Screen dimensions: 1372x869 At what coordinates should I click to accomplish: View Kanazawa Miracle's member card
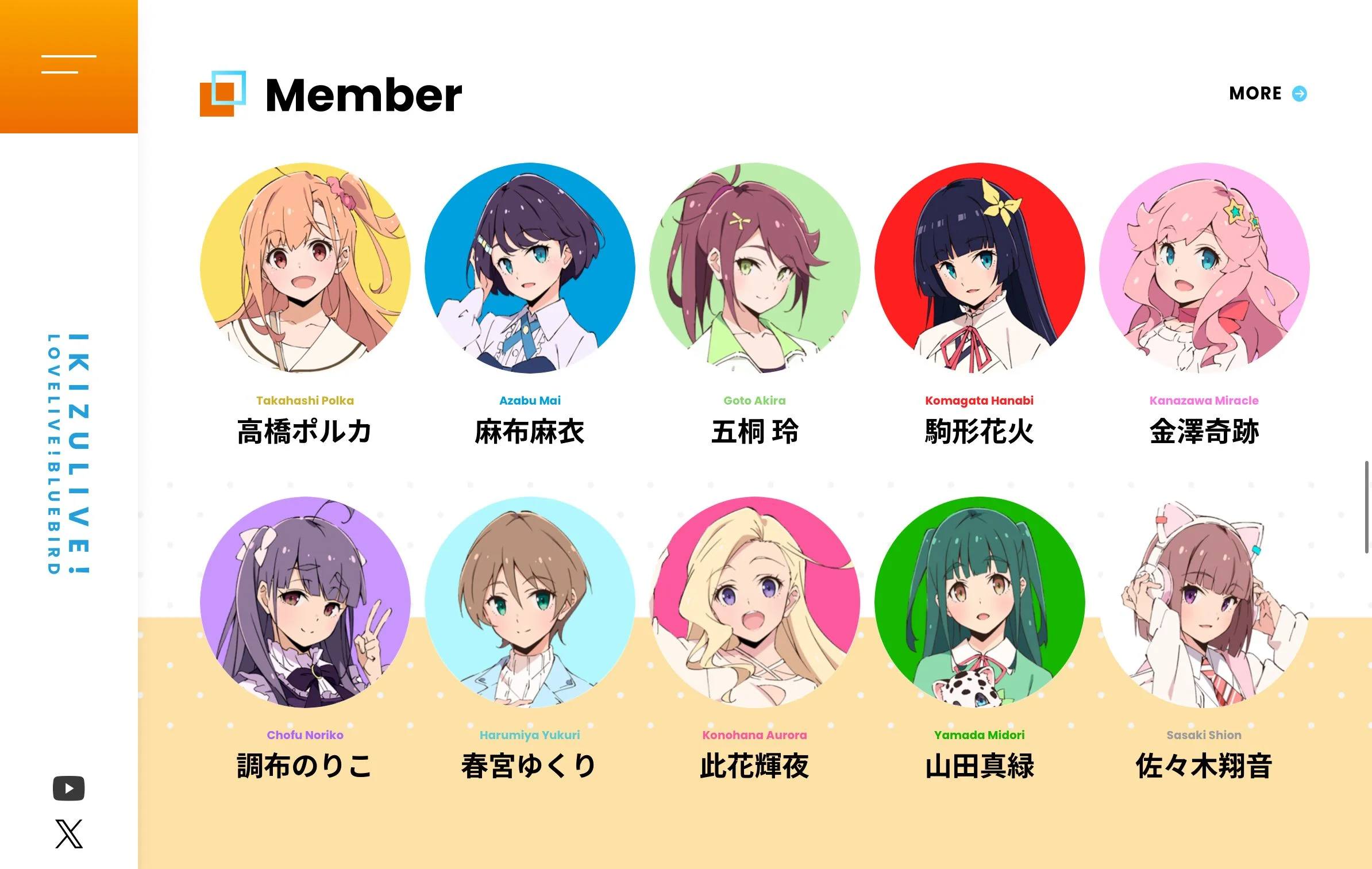point(1204,268)
